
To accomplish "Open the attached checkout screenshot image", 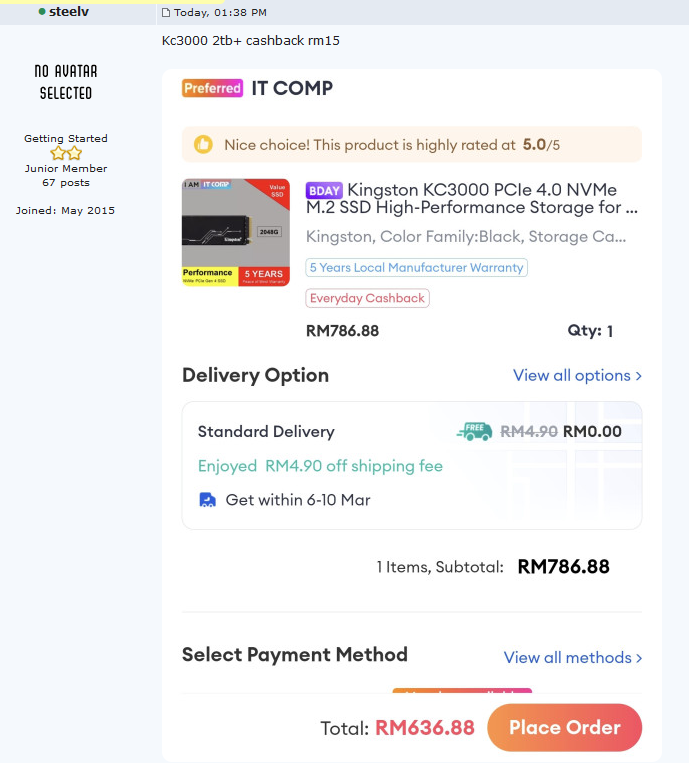I will pyautogui.click(x=412, y=400).
